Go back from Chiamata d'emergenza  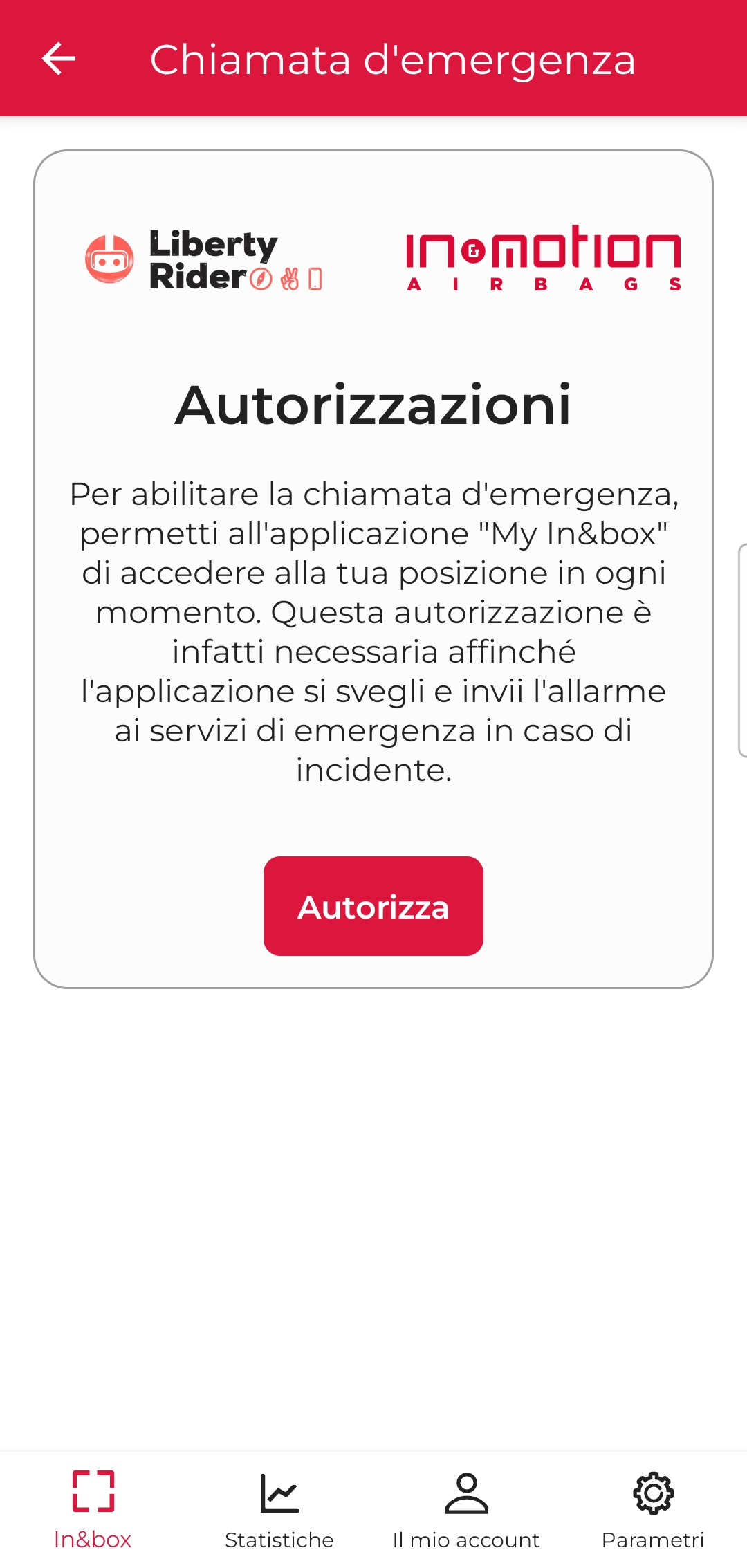59,59
